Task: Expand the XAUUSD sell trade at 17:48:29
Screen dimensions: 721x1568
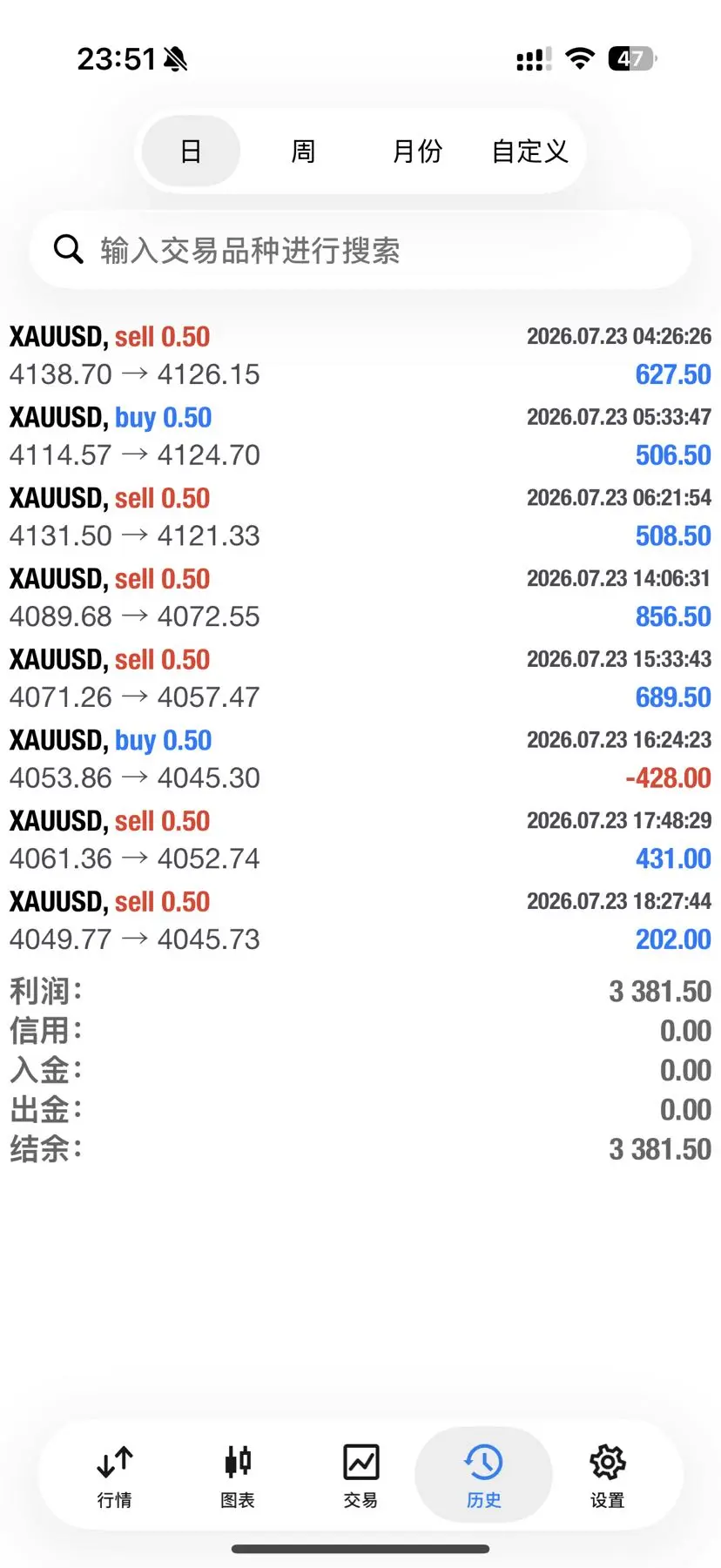Action: pos(360,839)
